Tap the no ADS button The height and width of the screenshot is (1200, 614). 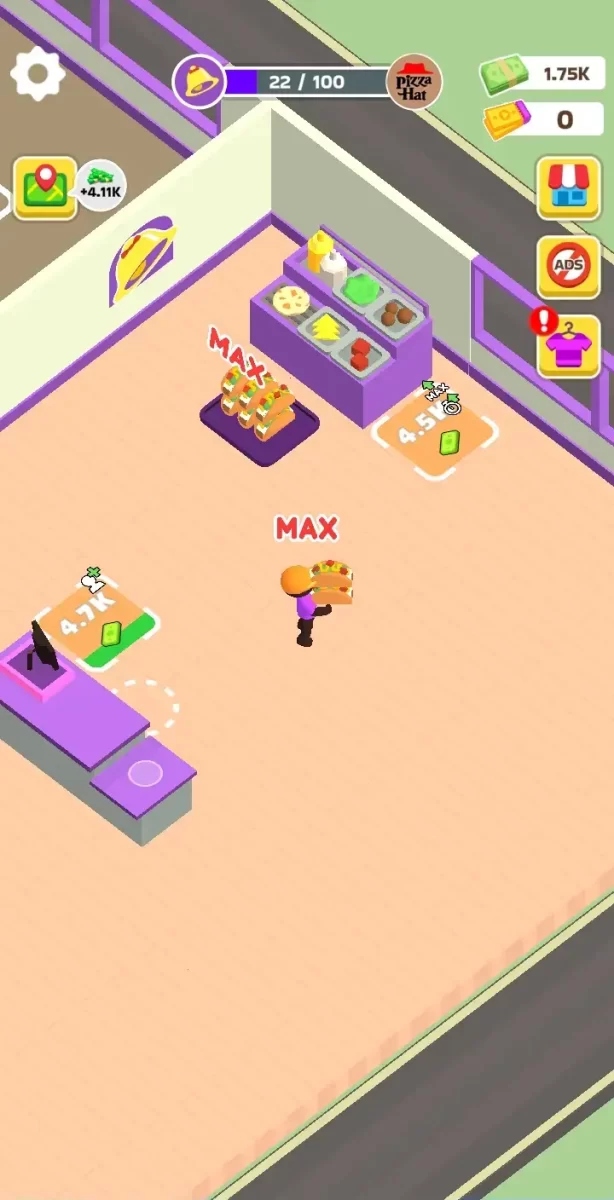pos(569,267)
